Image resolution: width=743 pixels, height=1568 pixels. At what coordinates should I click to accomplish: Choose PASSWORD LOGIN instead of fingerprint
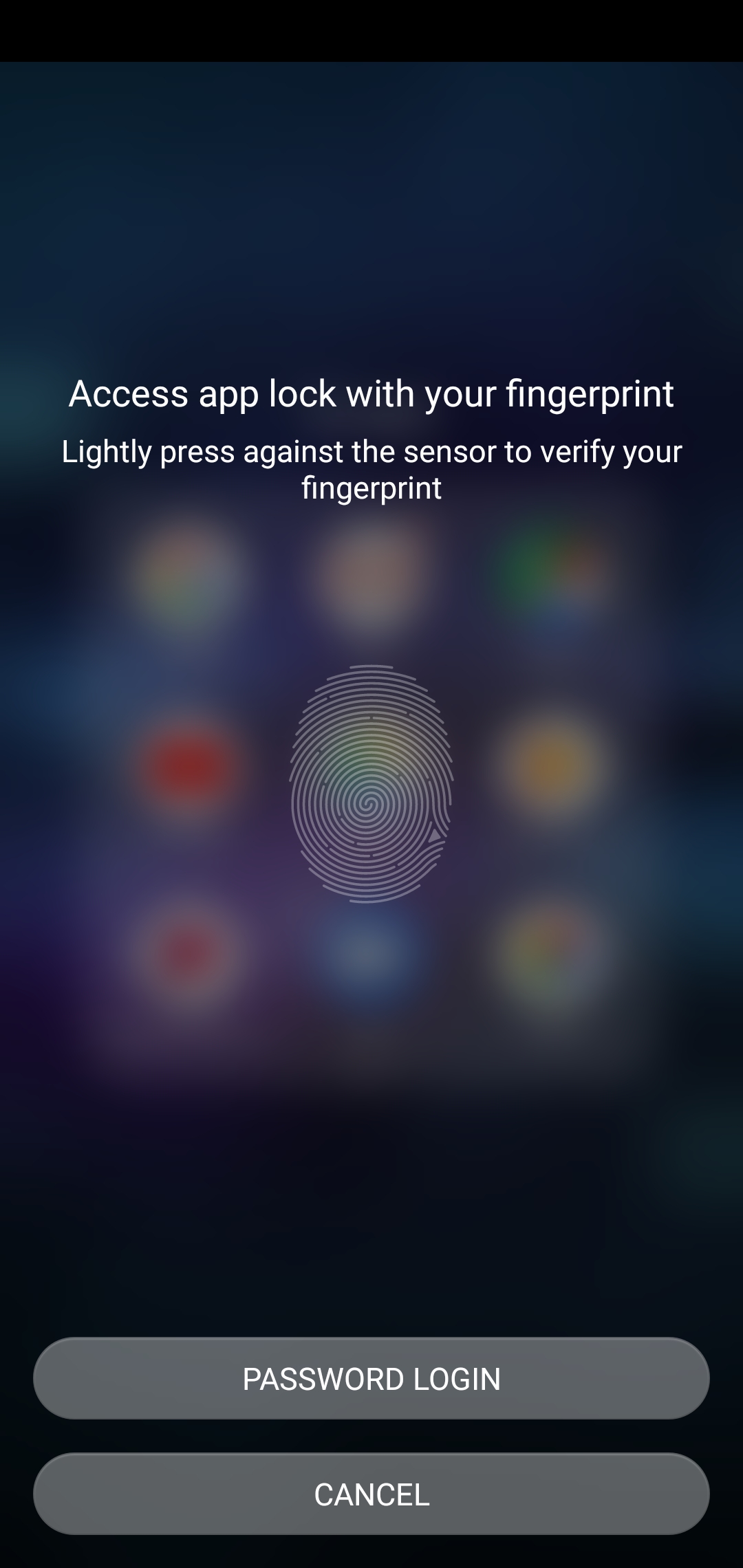(371, 1378)
